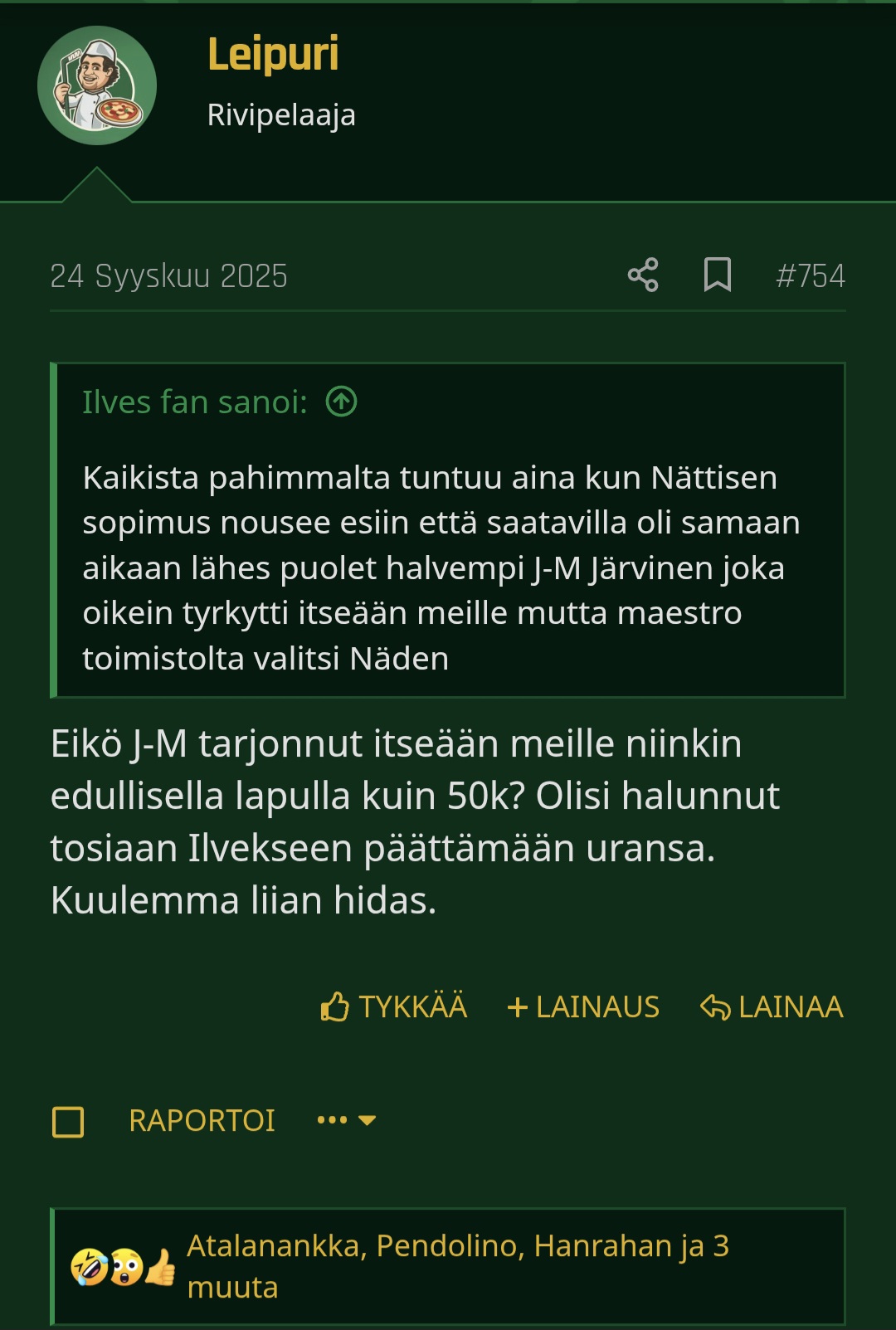Open the #754 post permalink
This screenshot has width=896, height=1330.
pyautogui.click(x=811, y=275)
